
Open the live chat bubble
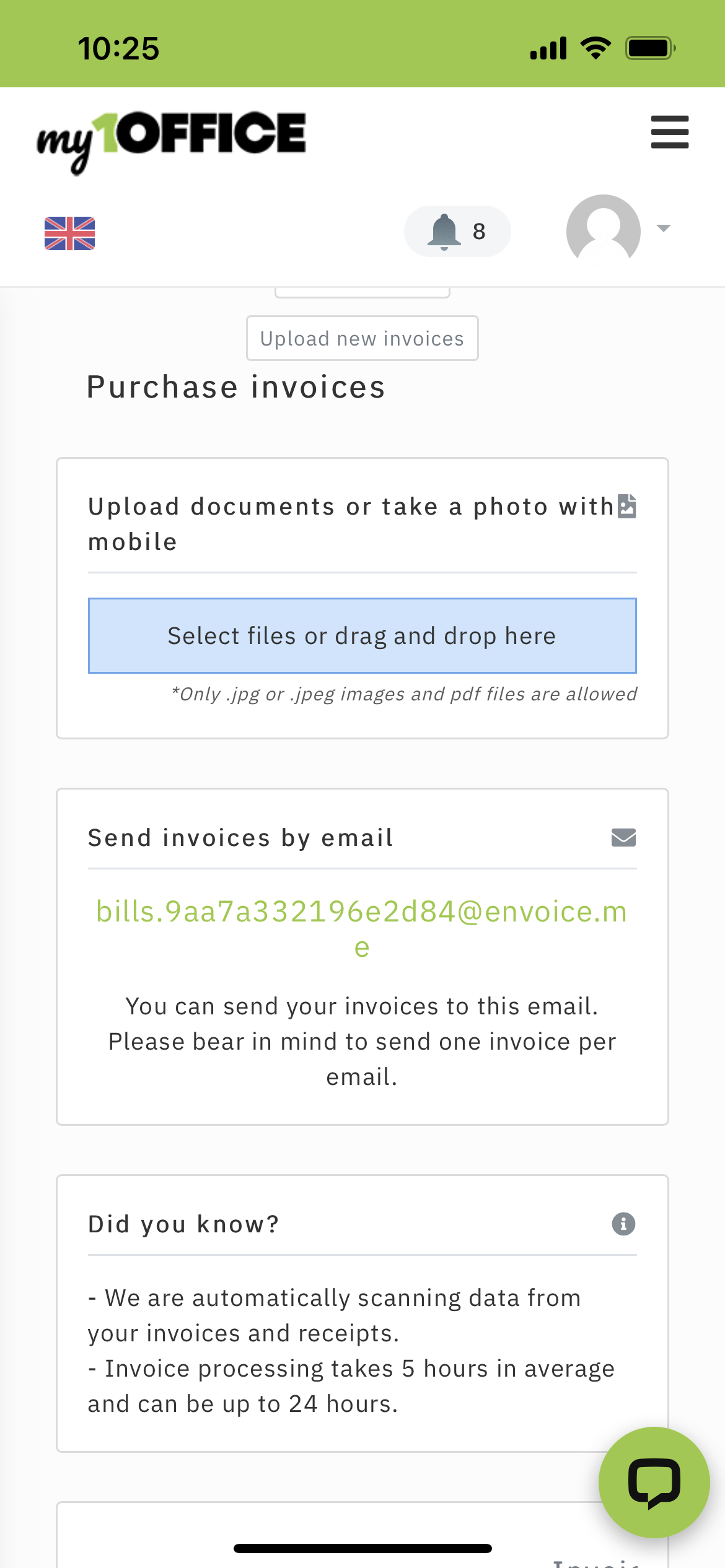(654, 1482)
